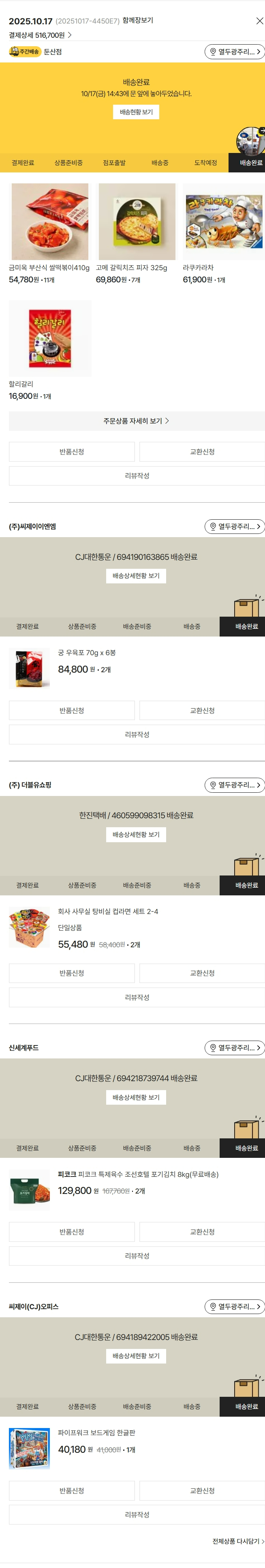
Task: Tap 전체상품 다시담기 link
Action: pos(237,1541)
